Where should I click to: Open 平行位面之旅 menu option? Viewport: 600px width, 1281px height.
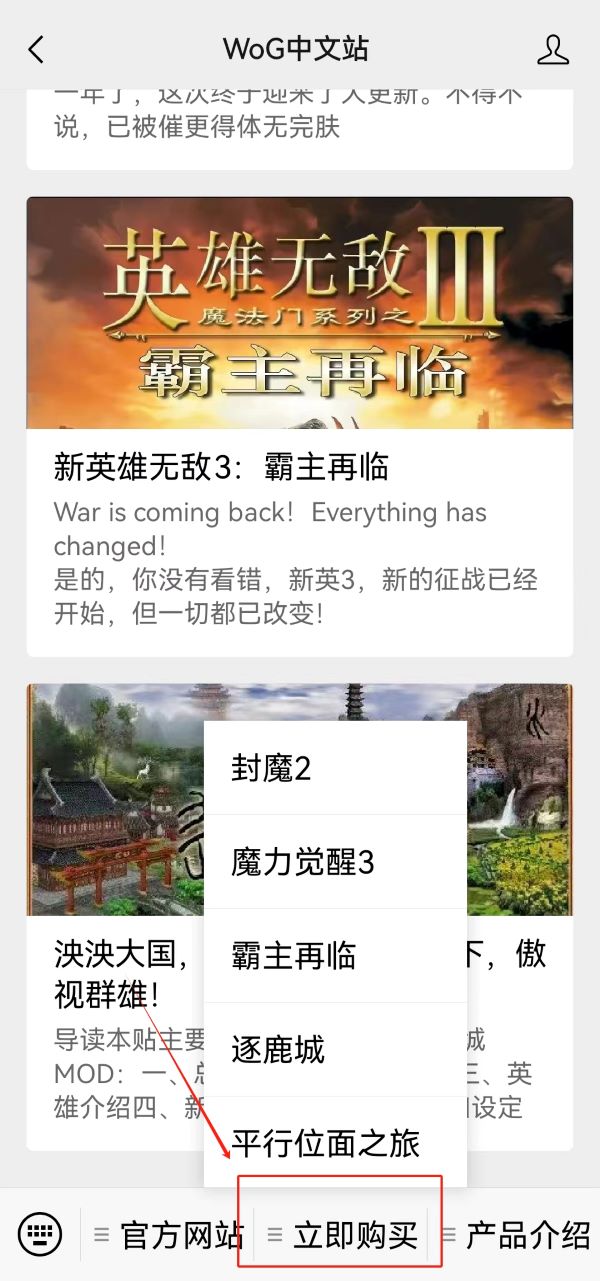point(335,1143)
